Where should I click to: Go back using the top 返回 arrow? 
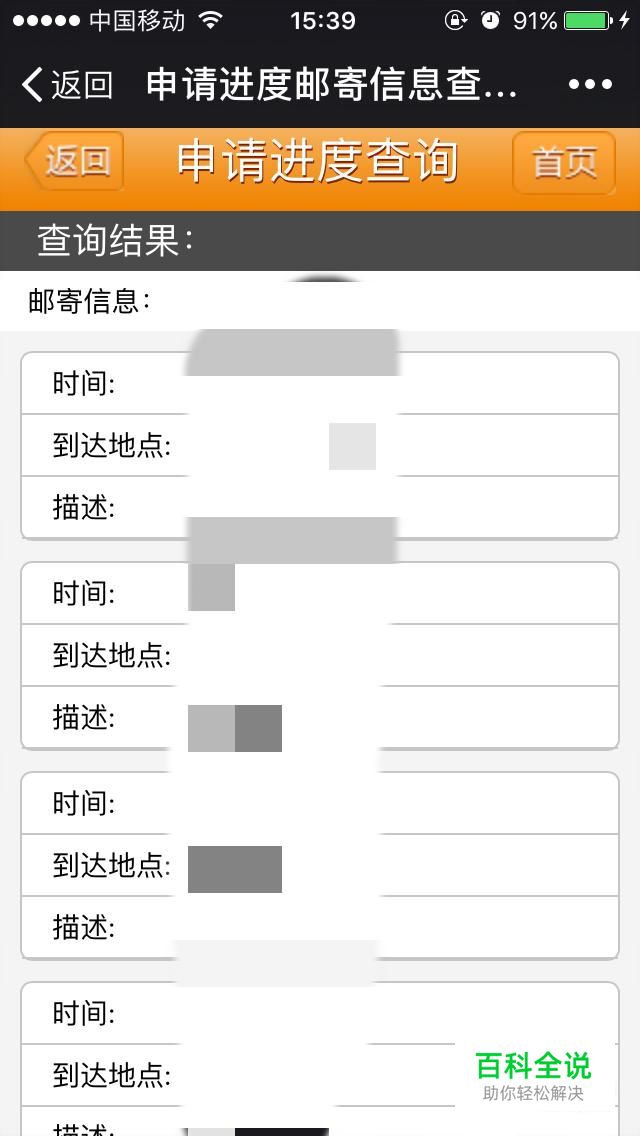tap(66, 85)
